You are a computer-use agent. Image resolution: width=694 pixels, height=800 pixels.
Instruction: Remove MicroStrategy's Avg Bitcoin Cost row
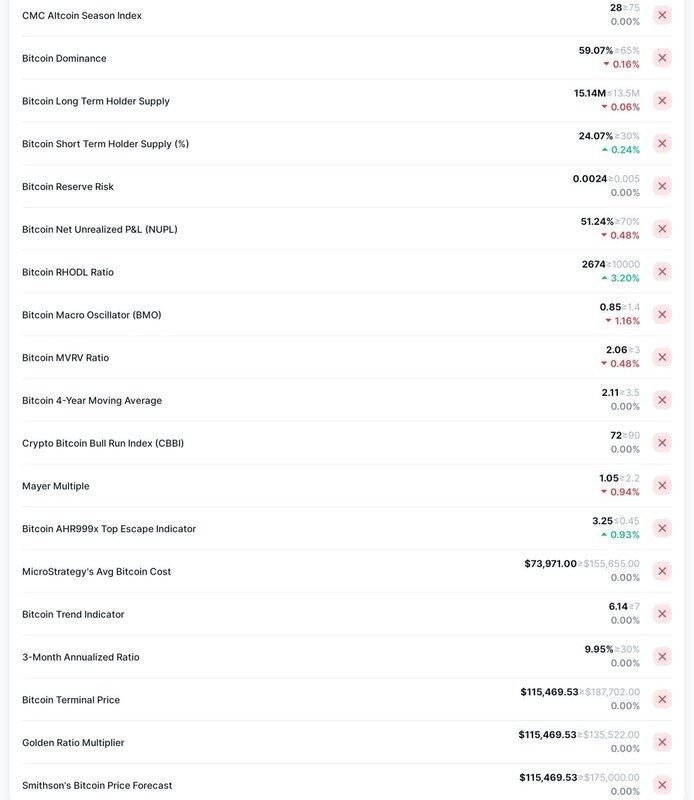662,571
